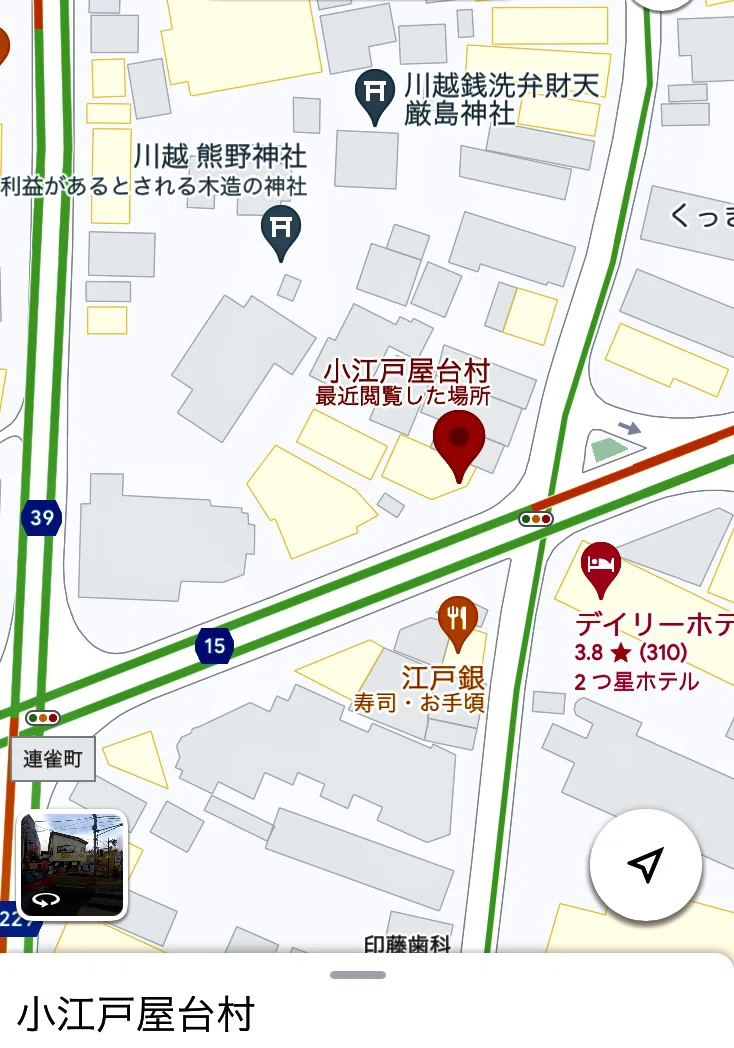
Task: Tap the my-location arrow button
Action: (x=645, y=865)
